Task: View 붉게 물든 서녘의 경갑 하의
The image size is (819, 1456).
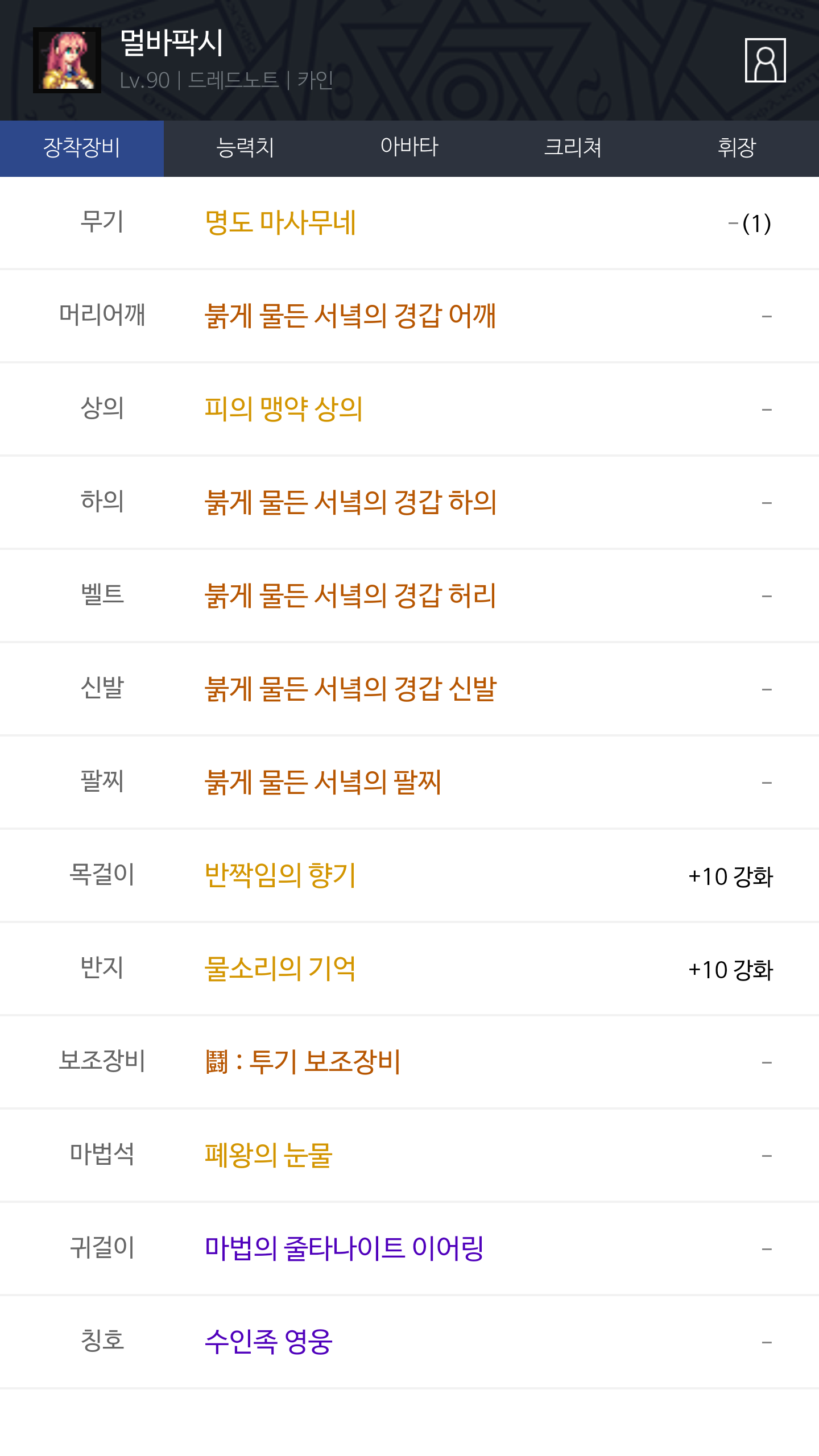Action: [350, 502]
